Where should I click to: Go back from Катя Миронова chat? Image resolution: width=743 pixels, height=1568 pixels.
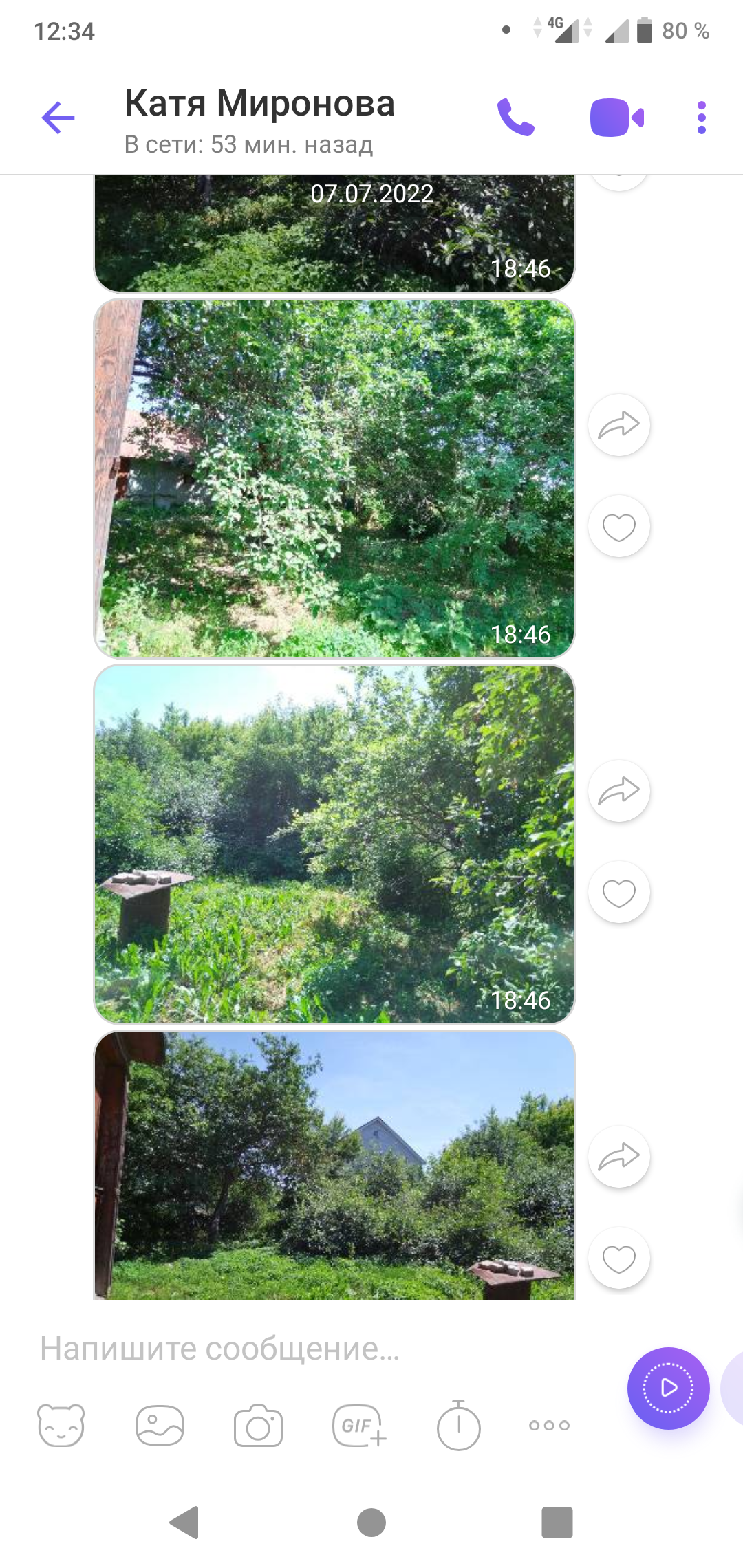[58, 118]
